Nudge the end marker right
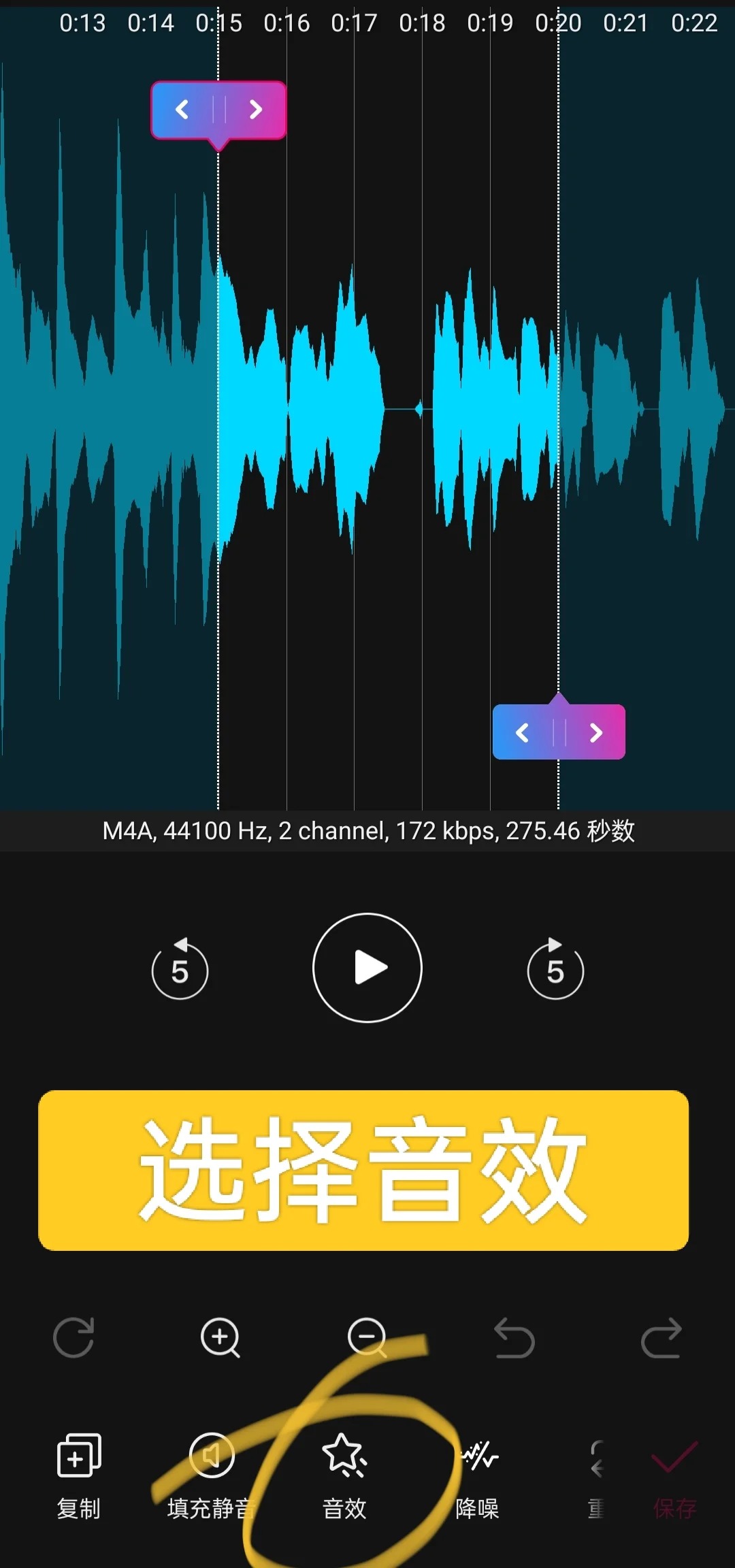The height and width of the screenshot is (1568, 735). pyautogui.click(x=596, y=733)
